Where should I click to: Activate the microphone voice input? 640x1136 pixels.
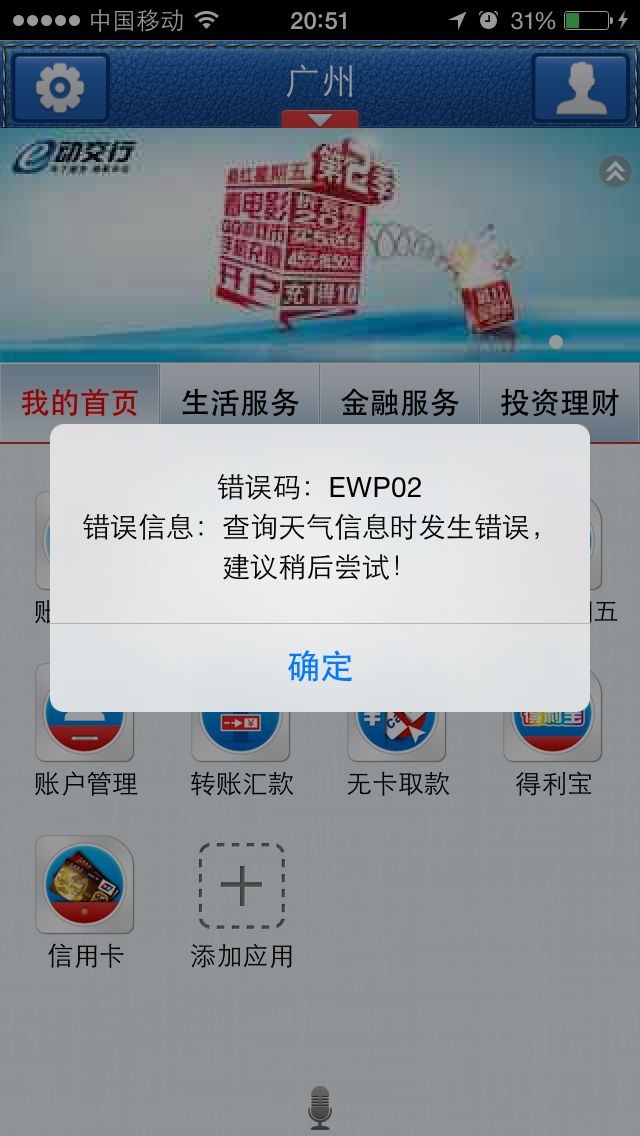tap(320, 1107)
